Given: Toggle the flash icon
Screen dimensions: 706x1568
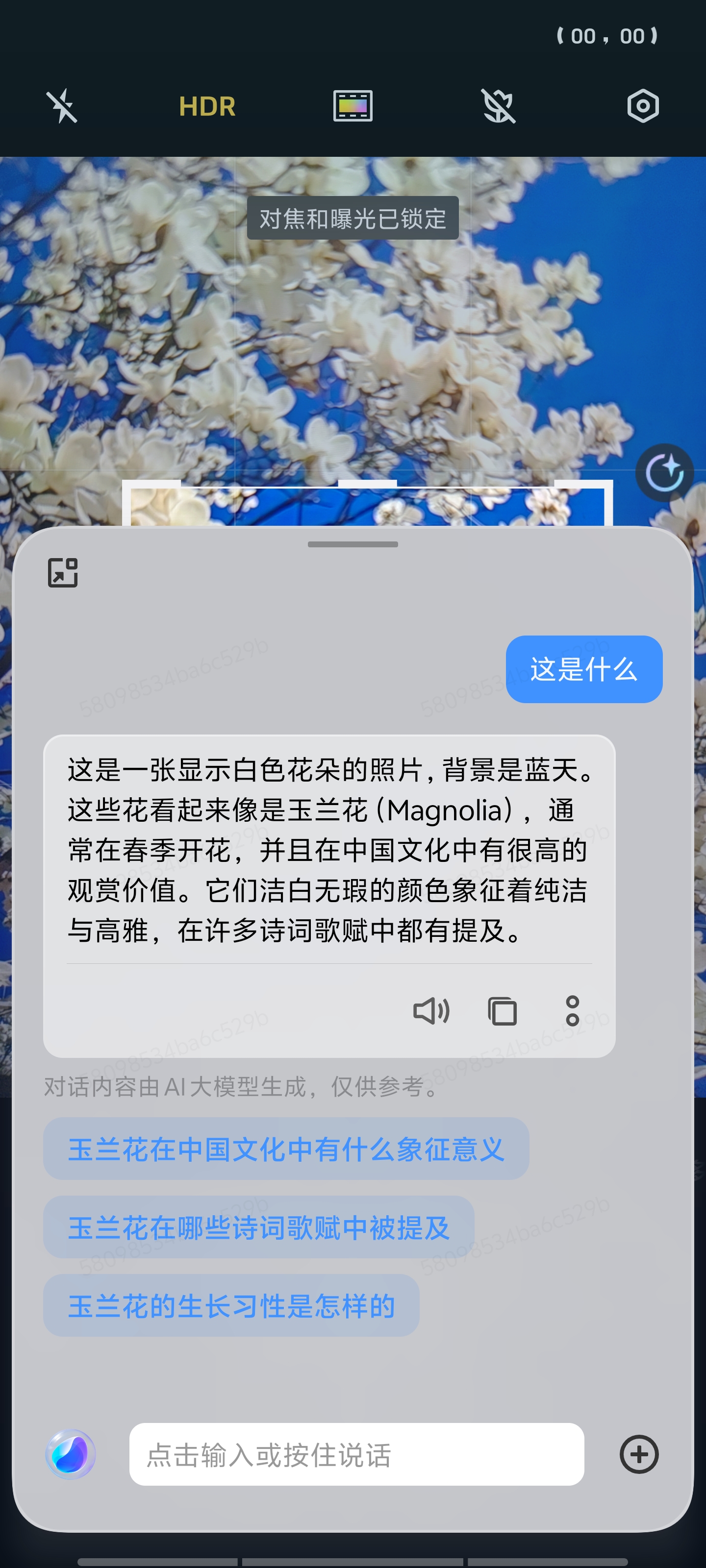Looking at the screenshot, I should (62, 106).
